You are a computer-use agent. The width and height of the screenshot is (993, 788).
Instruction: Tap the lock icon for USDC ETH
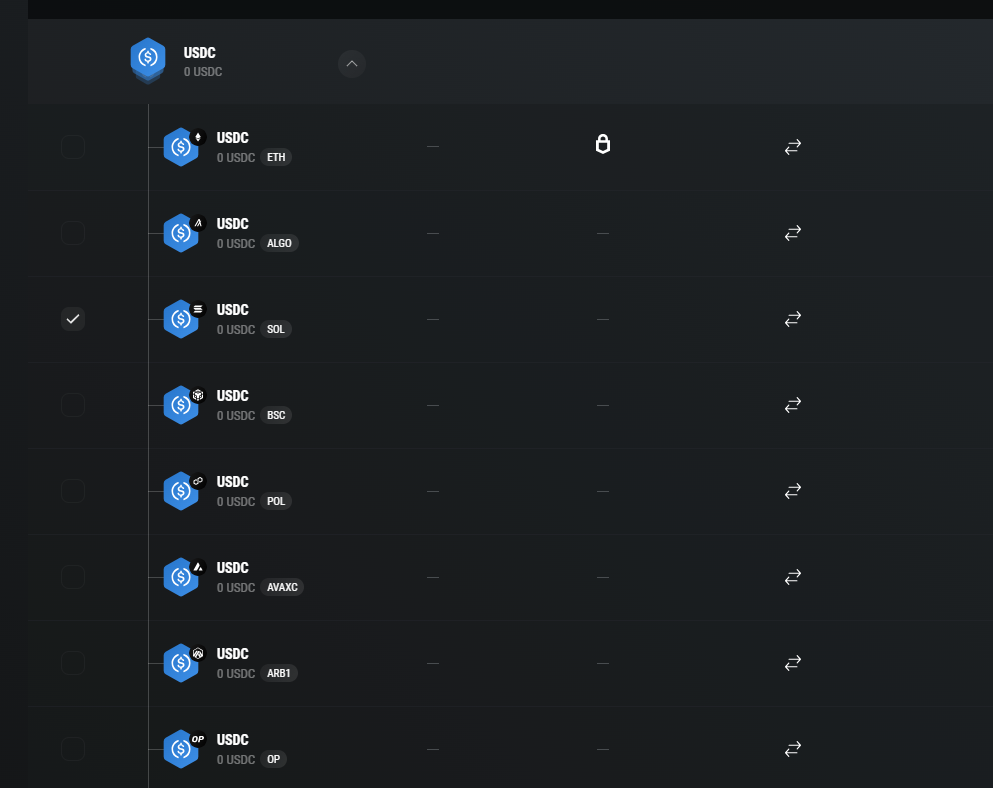(602, 145)
